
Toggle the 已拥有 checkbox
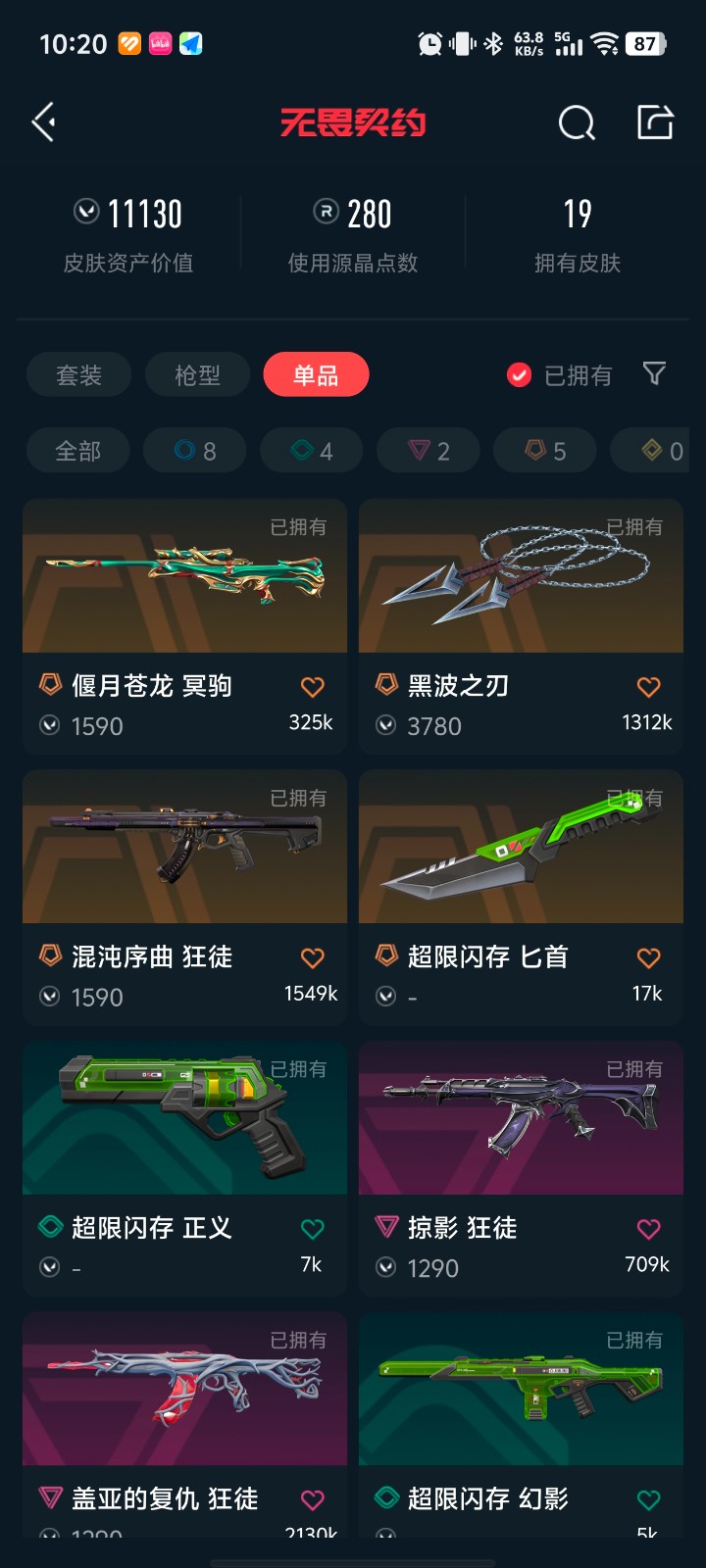tap(520, 375)
